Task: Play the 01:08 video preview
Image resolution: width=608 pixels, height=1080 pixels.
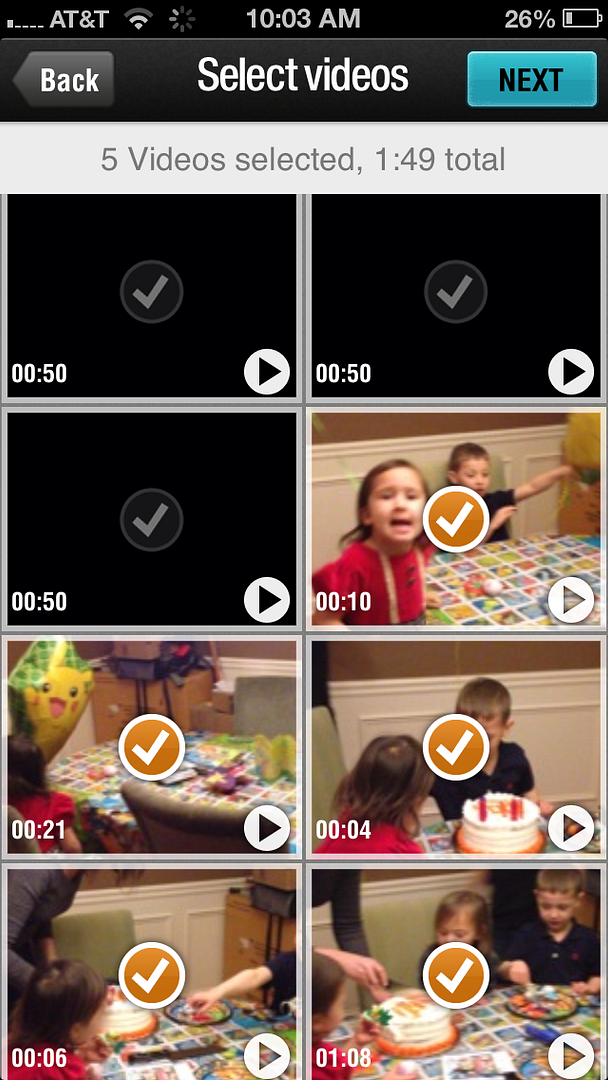Action: pyautogui.click(x=571, y=1054)
